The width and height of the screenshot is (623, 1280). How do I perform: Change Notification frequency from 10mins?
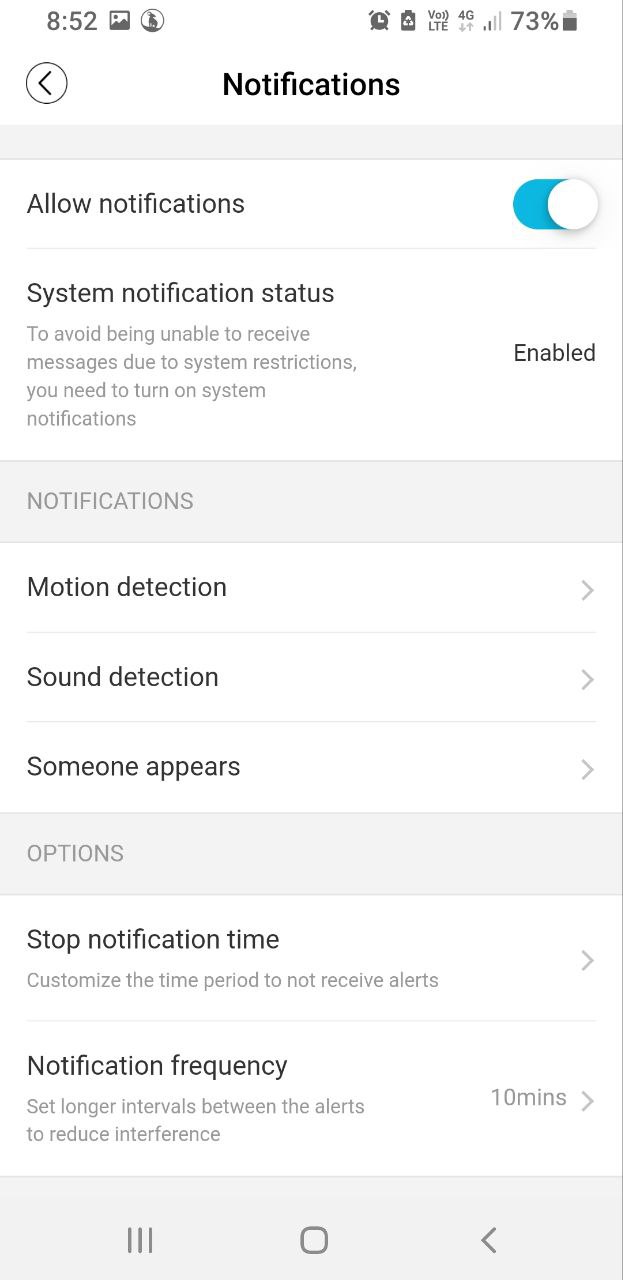[311, 1099]
